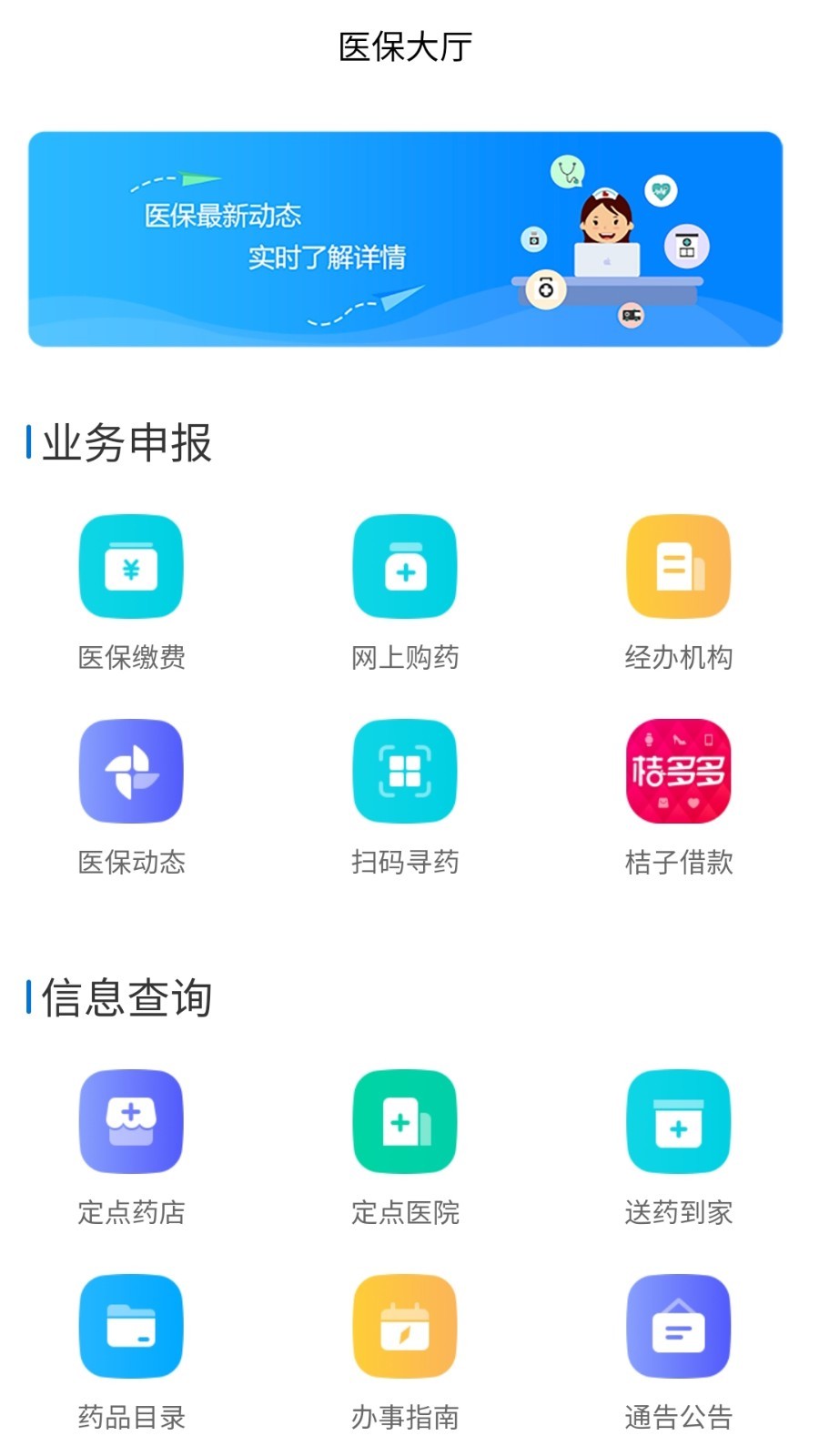This screenshot has width=819, height=1456.
Task: Open 办事指南 service guide
Action: (405, 1326)
